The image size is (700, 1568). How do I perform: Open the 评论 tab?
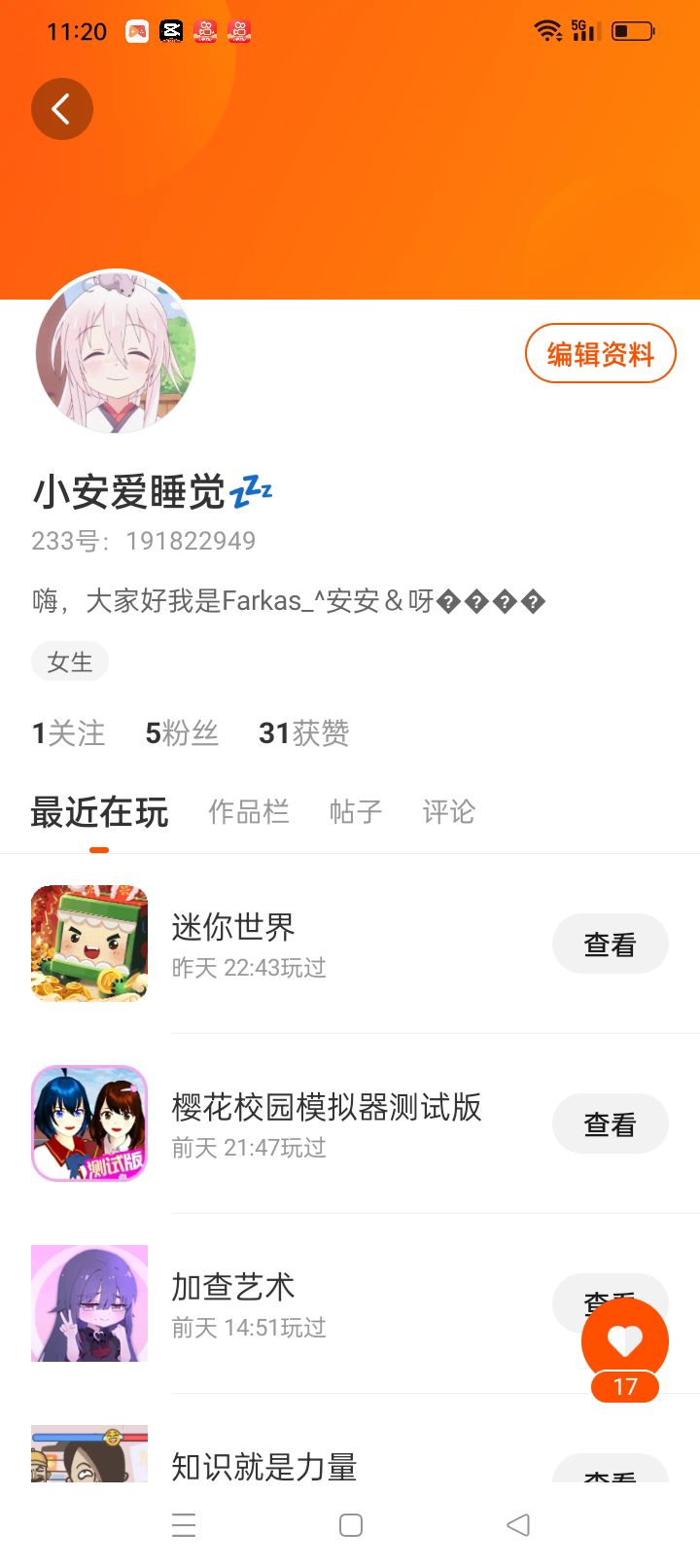(449, 812)
